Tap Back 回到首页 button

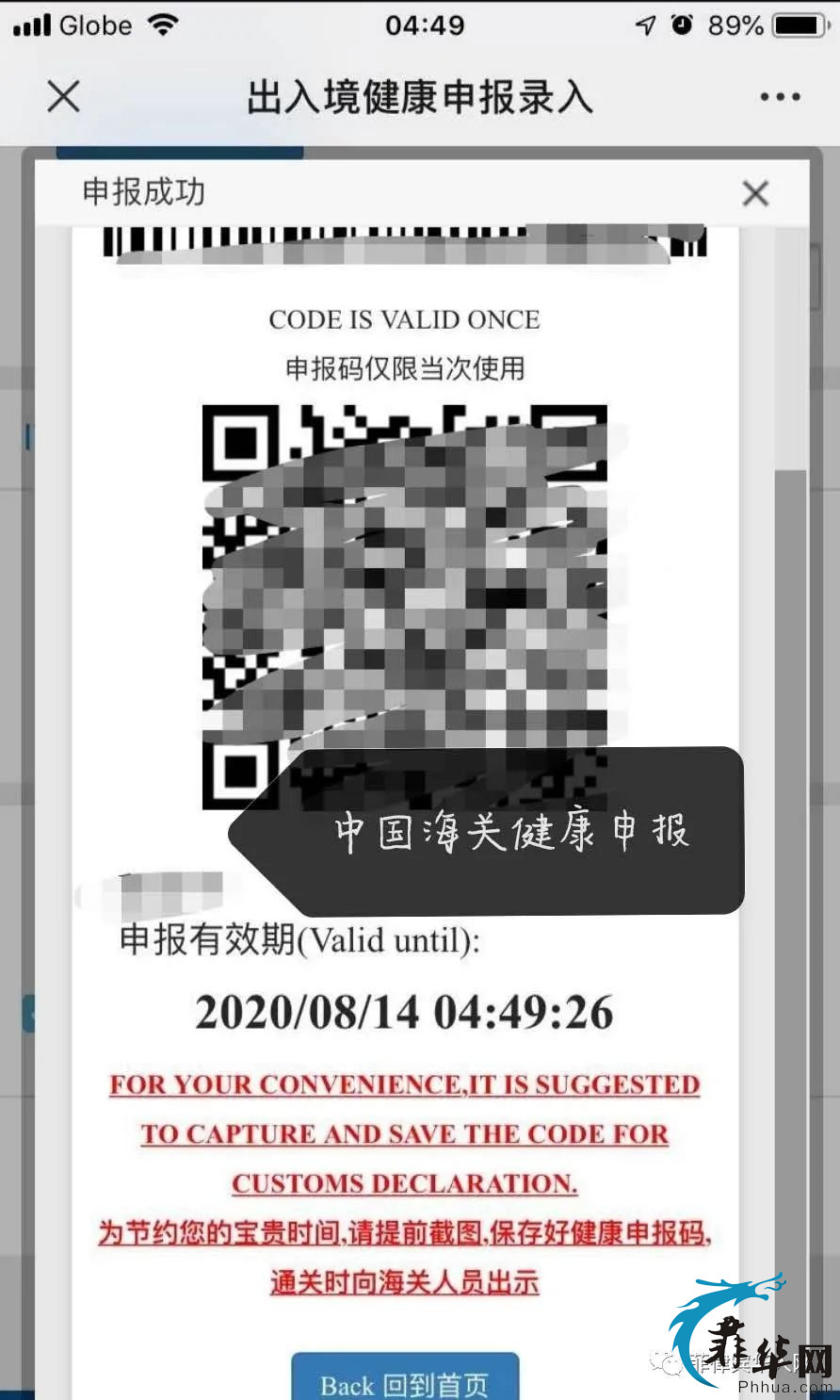point(405,1381)
